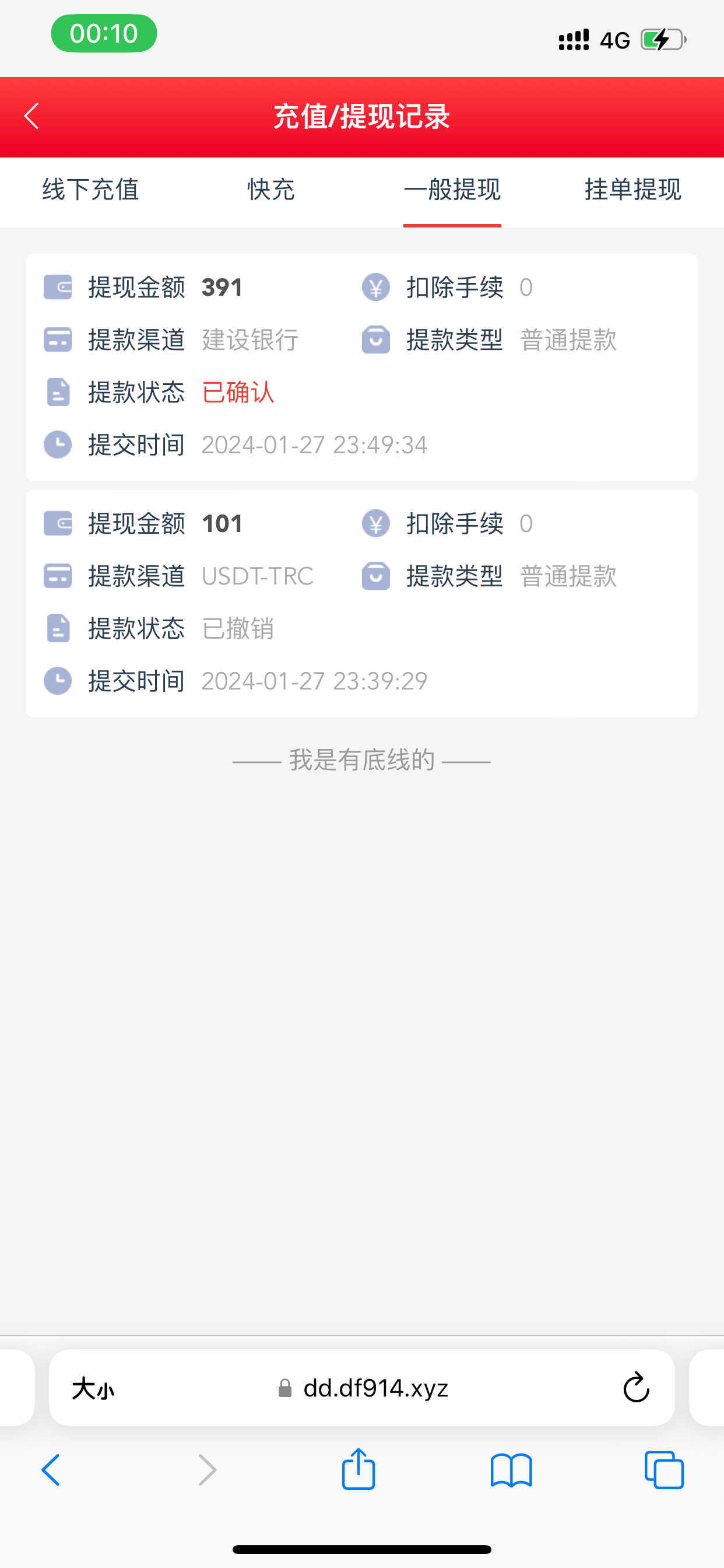Share this page from Safari toolbar
The image size is (724, 1568).
pyautogui.click(x=359, y=1469)
